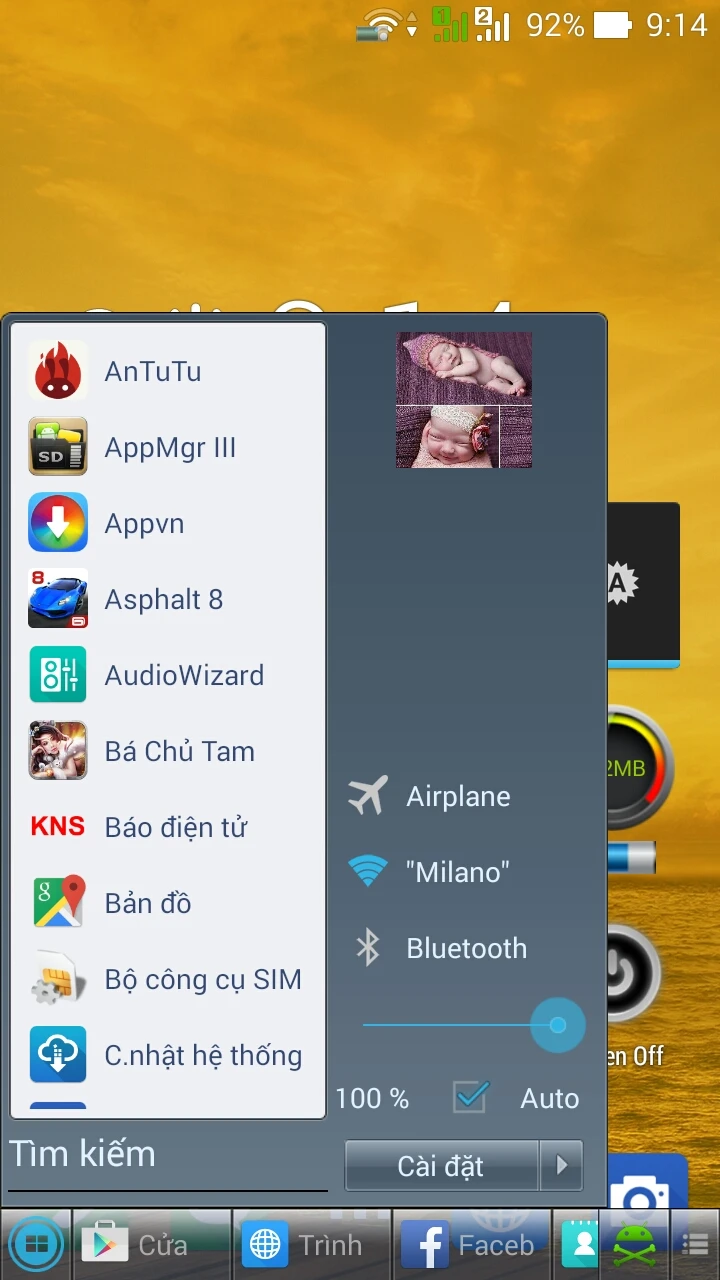Switch to Facebook in the taskbar

(470, 1245)
